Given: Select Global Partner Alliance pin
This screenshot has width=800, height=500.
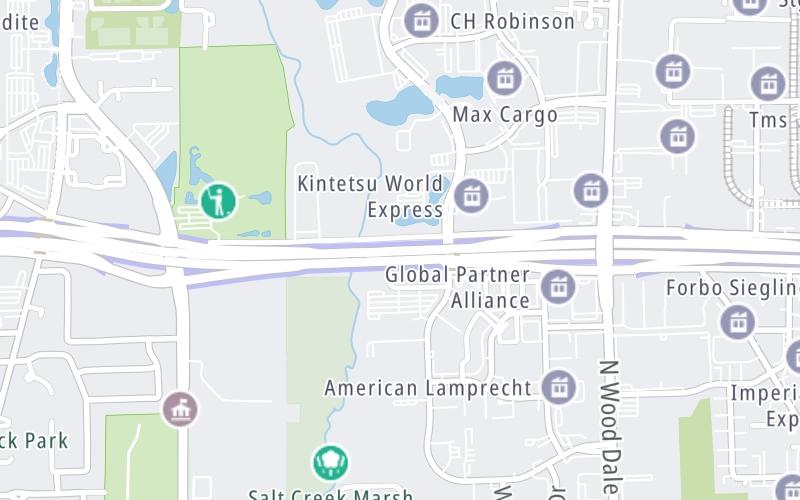Looking at the screenshot, I should [558, 288].
